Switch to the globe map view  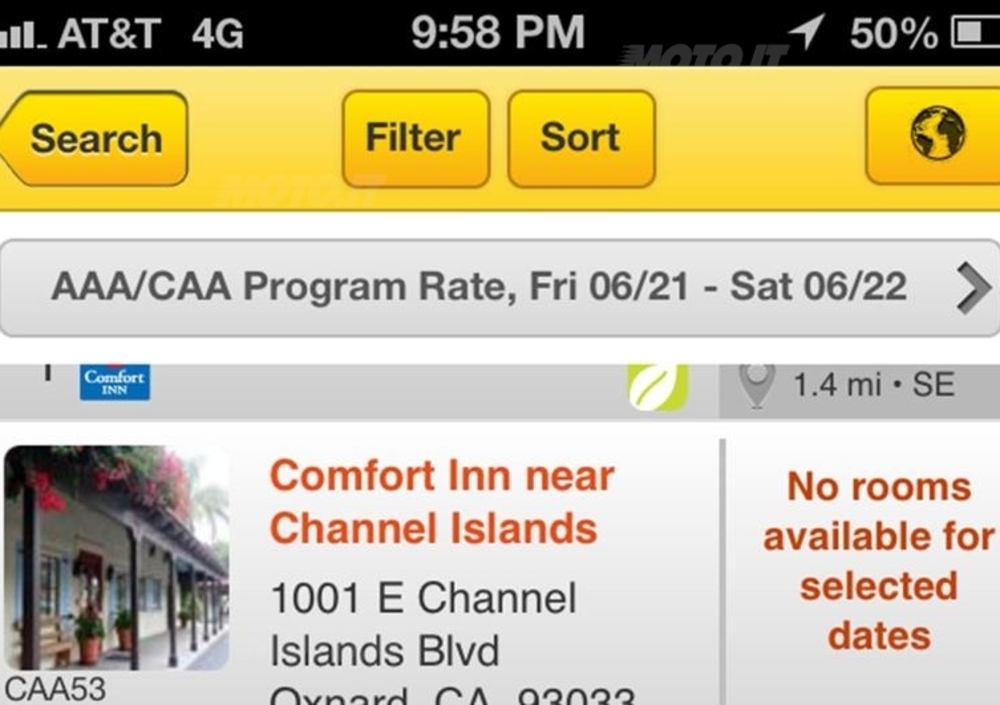pos(937,135)
